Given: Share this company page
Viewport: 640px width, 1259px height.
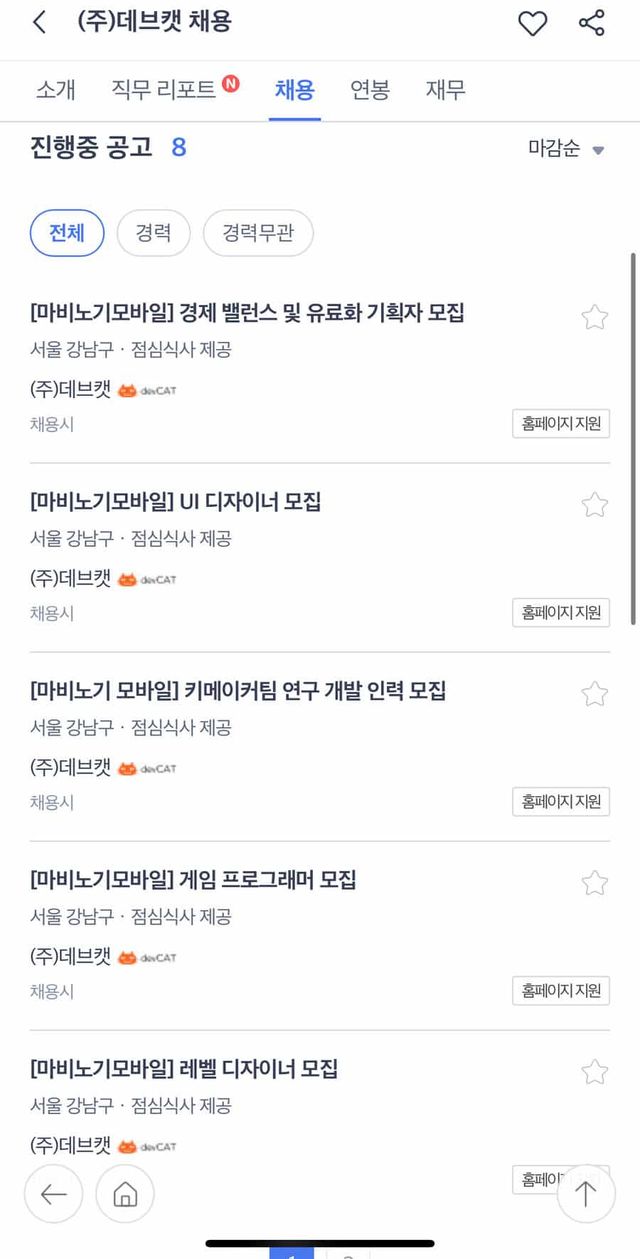Looking at the screenshot, I should (x=592, y=23).
